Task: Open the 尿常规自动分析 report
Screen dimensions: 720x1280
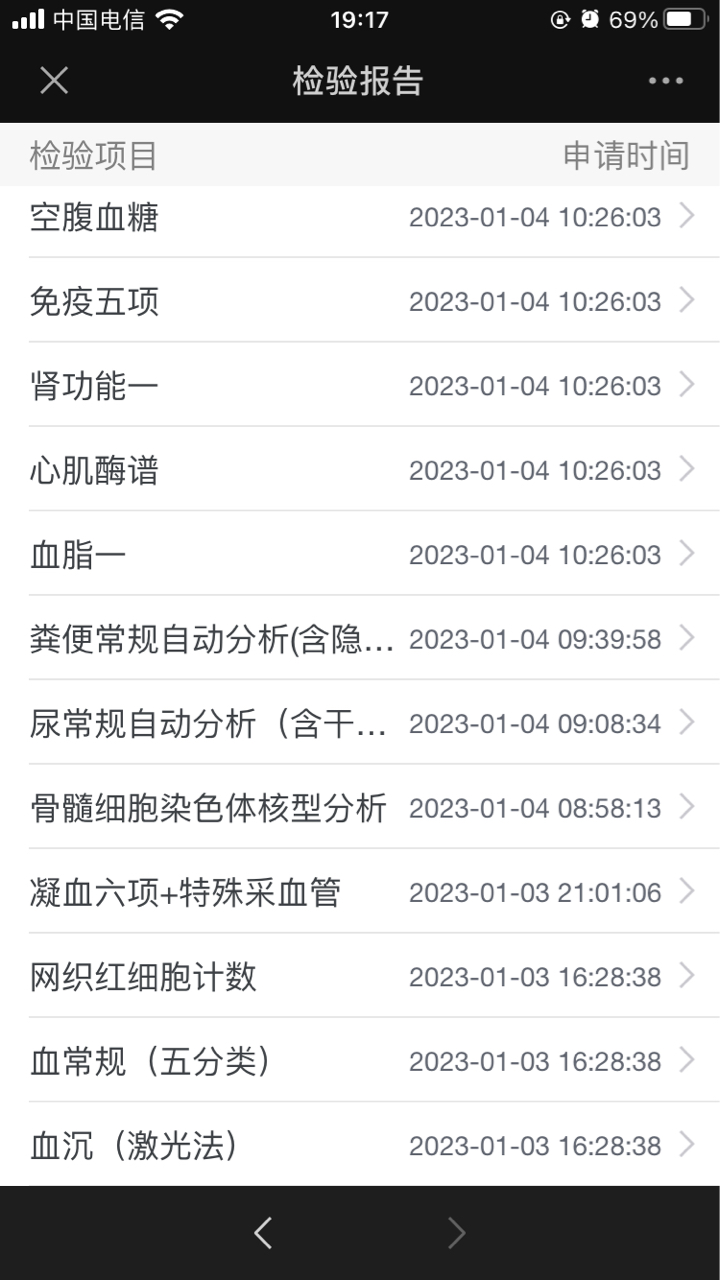Action: [360, 723]
